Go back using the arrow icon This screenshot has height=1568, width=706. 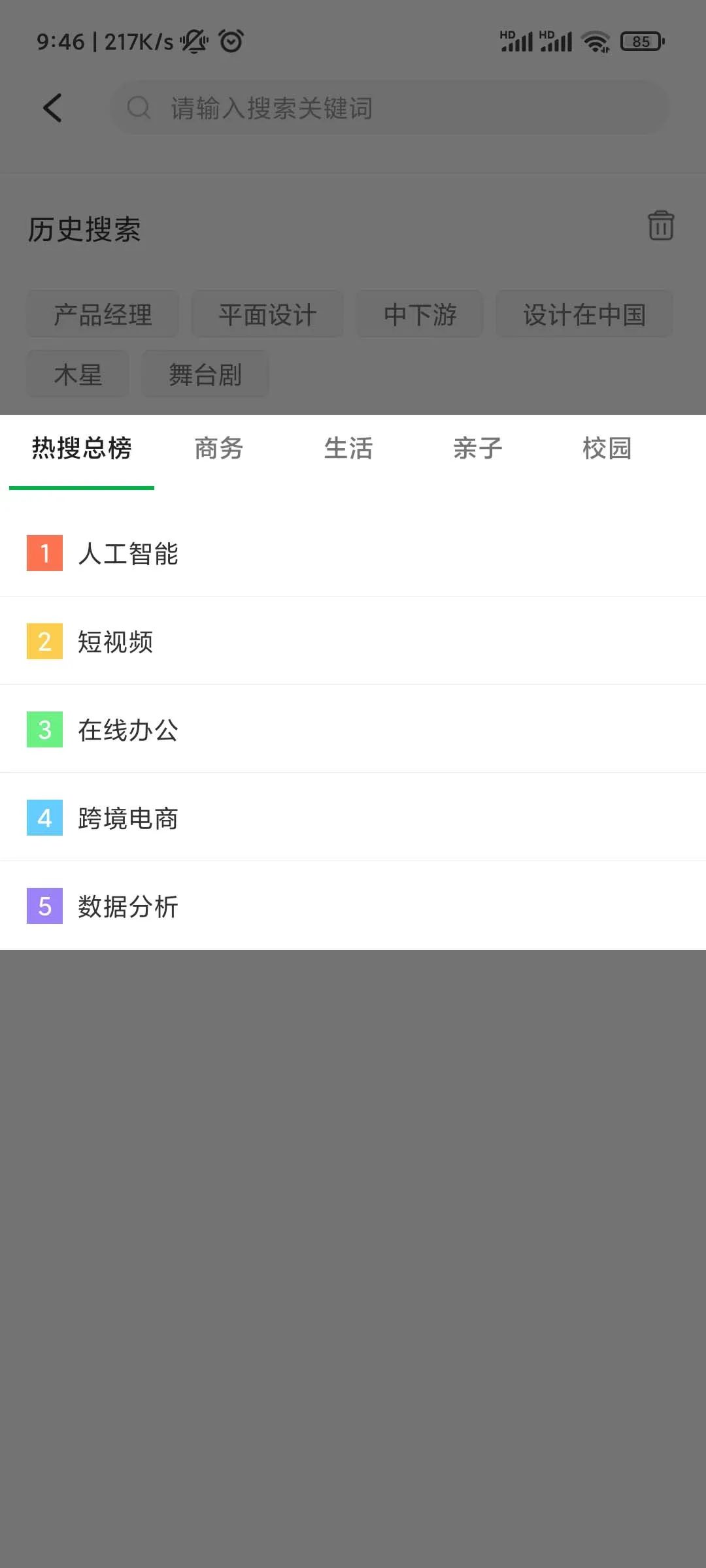(x=53, y=108)
